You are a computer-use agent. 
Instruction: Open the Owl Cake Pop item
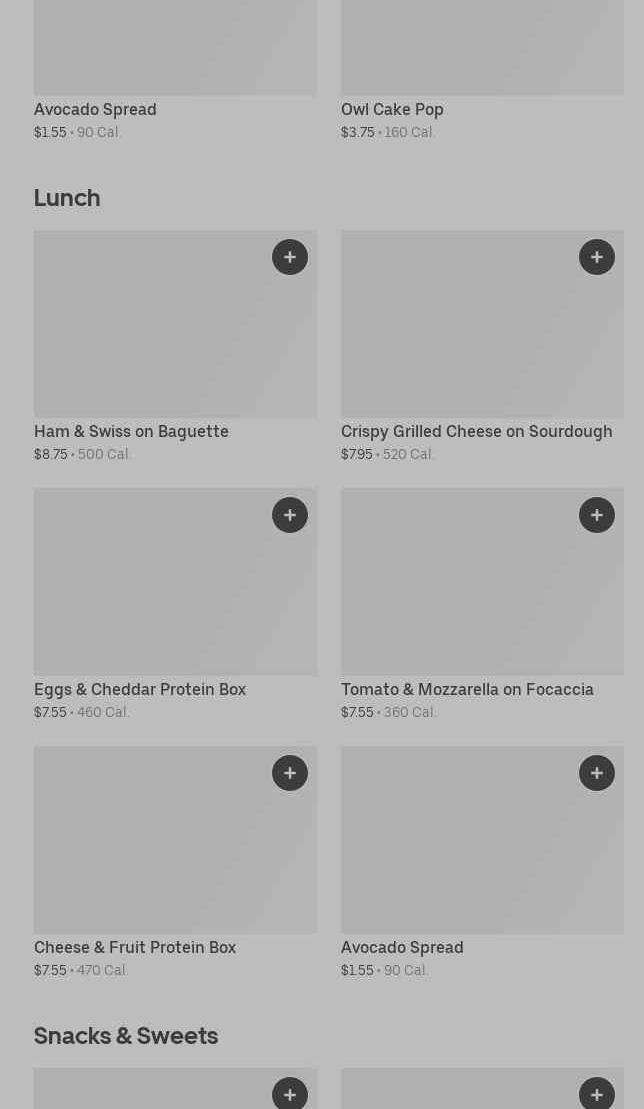[482, 71]
